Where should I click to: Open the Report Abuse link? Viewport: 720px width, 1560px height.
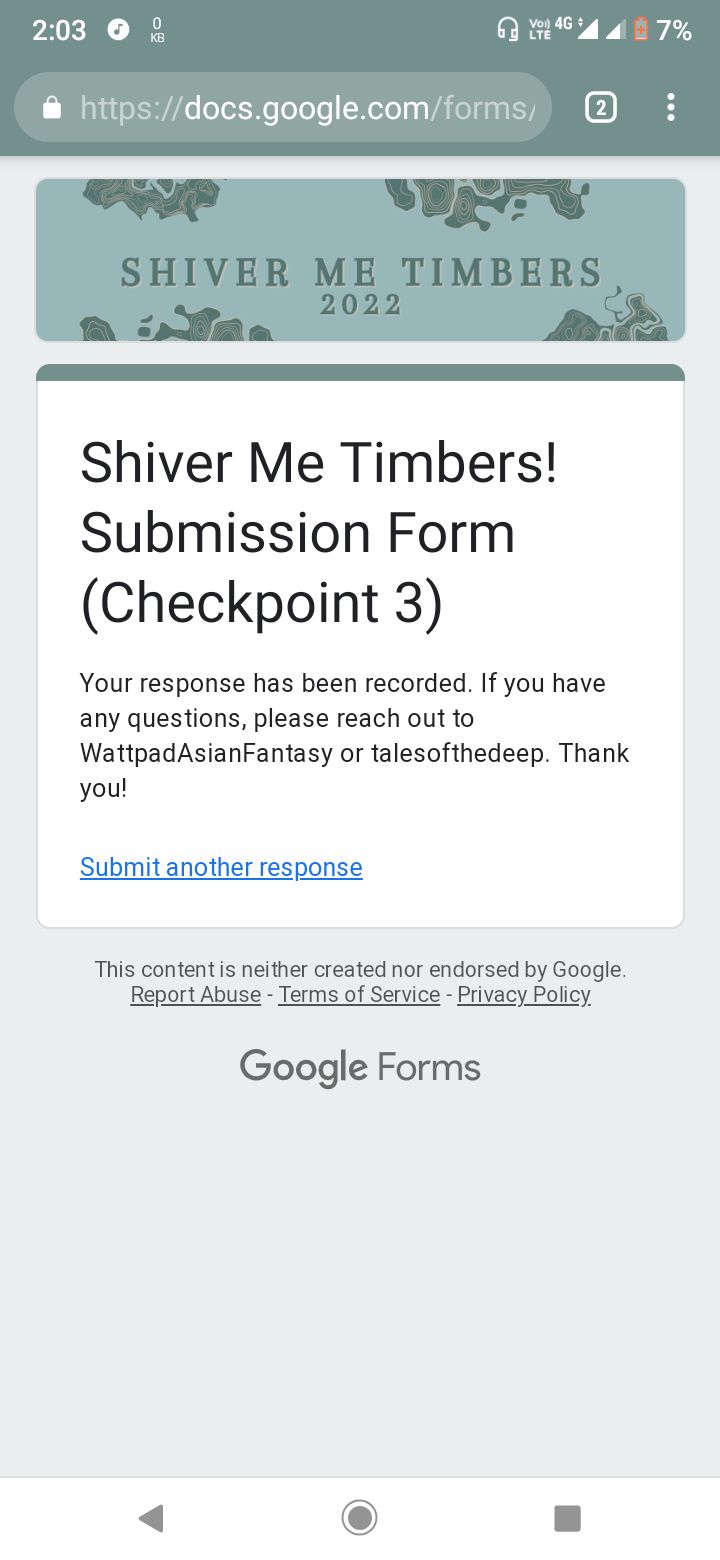click(196, 995)
